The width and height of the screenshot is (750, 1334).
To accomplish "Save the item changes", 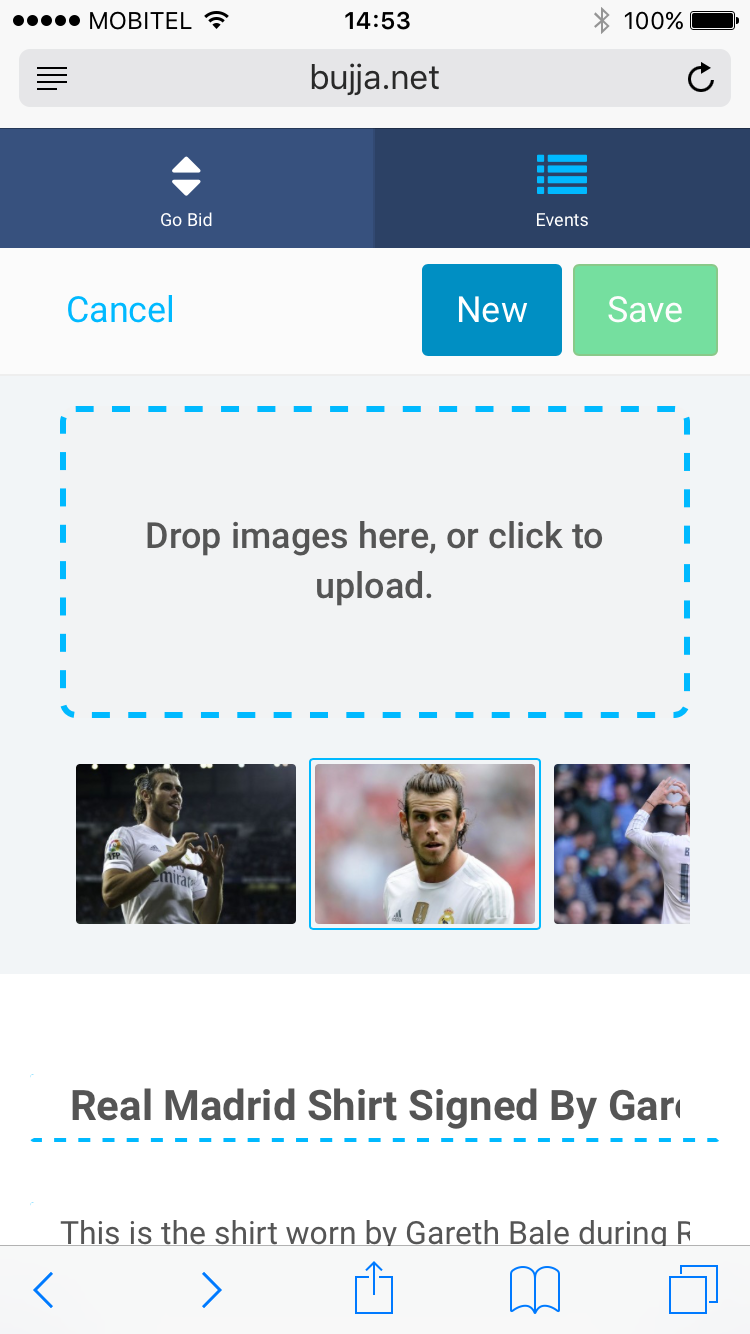I will coord(645,310).
